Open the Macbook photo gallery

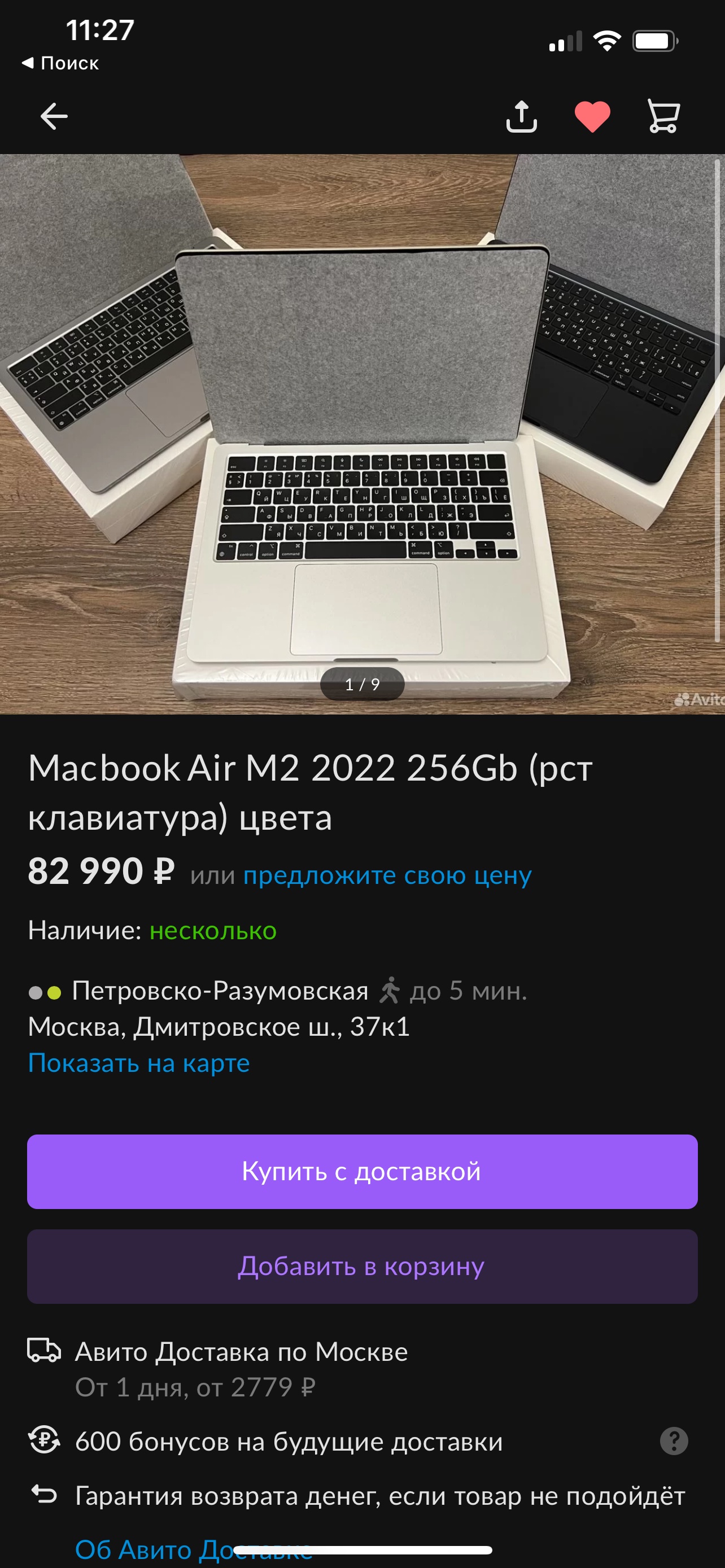(362, 433)
